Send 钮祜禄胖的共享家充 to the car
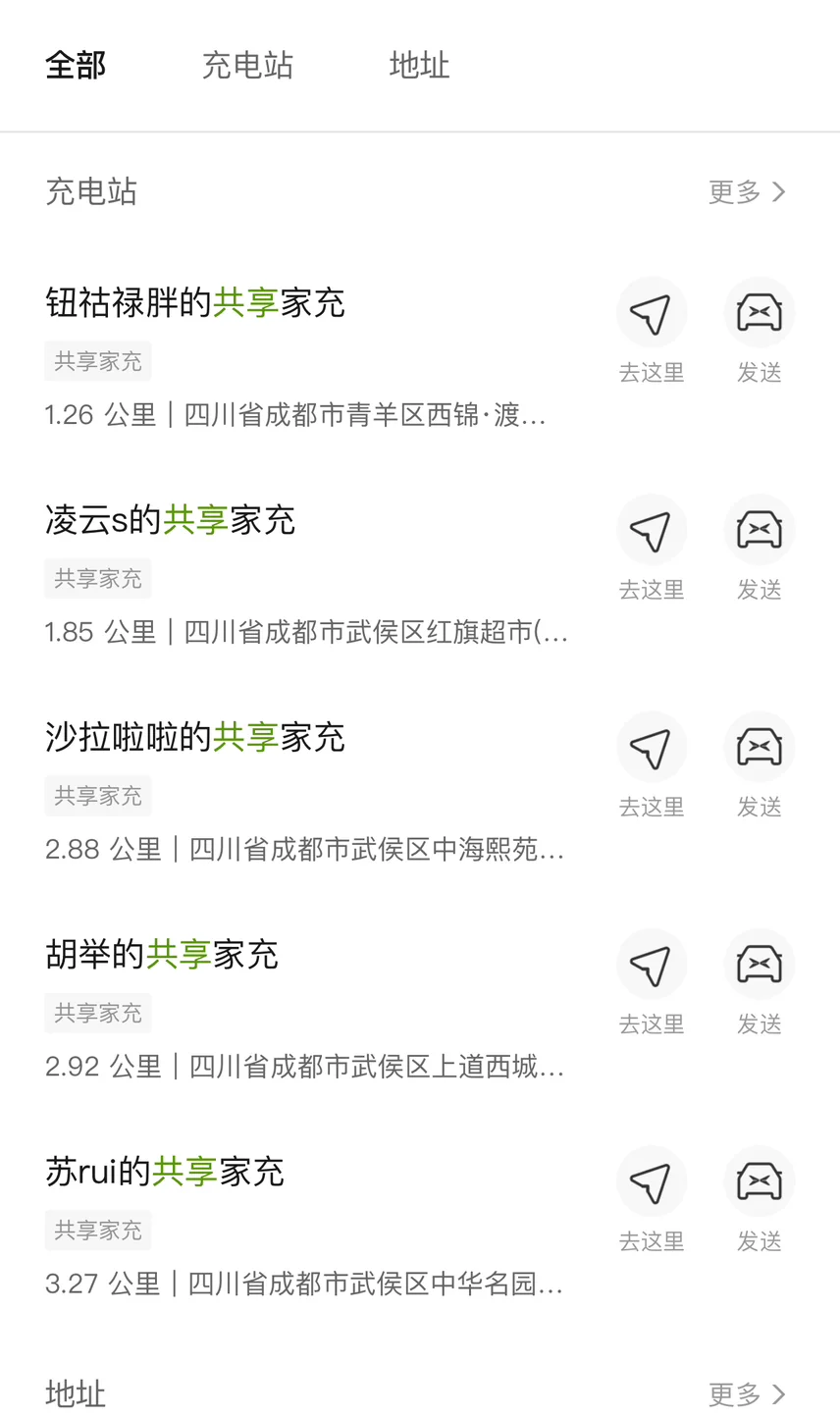Image resolution: width=840 pixels, height=1416 pixels. tap(759, 332)
